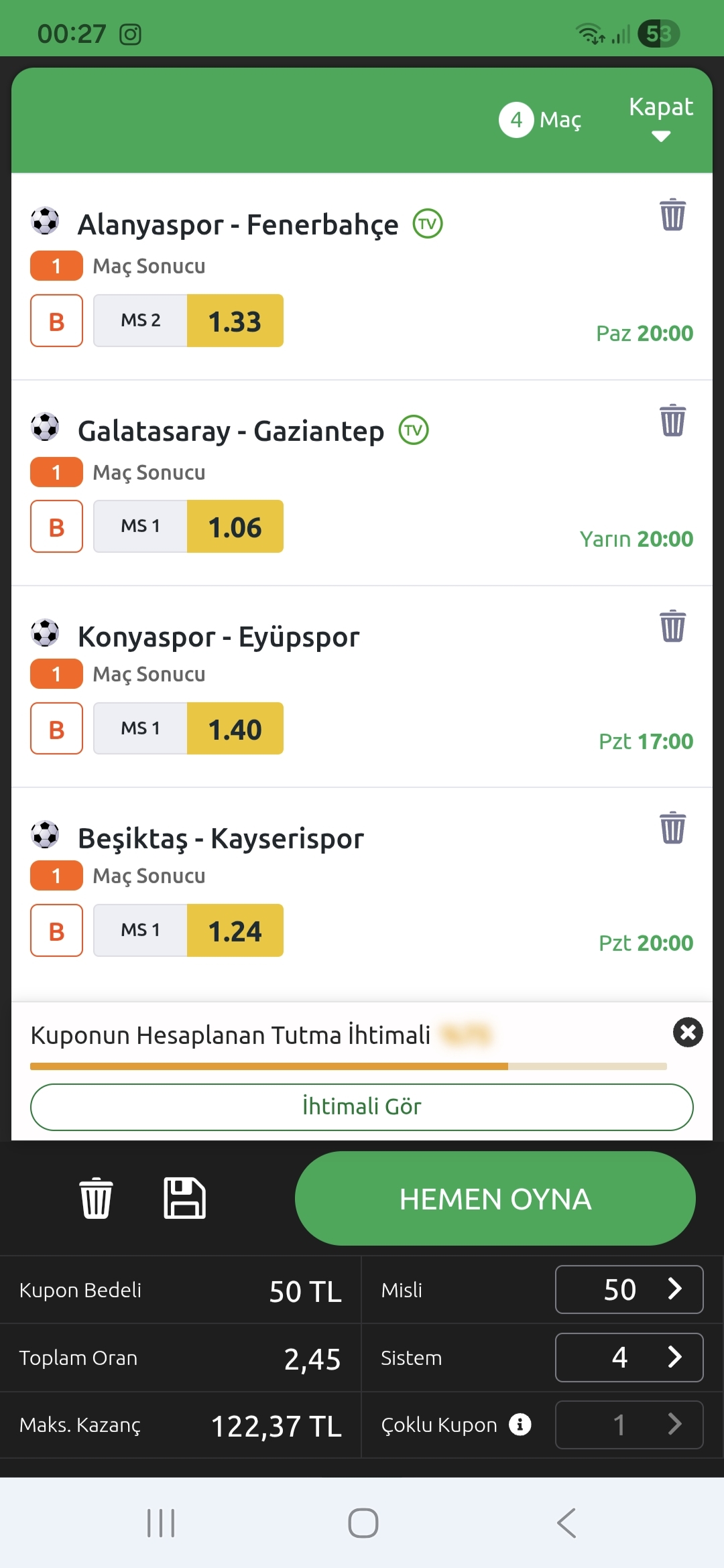Open the TV icon next to Galatasaray - Gaziantep
Viewport: 724px width, 1568px height.
pyautogui.click(x=414, y=430)
